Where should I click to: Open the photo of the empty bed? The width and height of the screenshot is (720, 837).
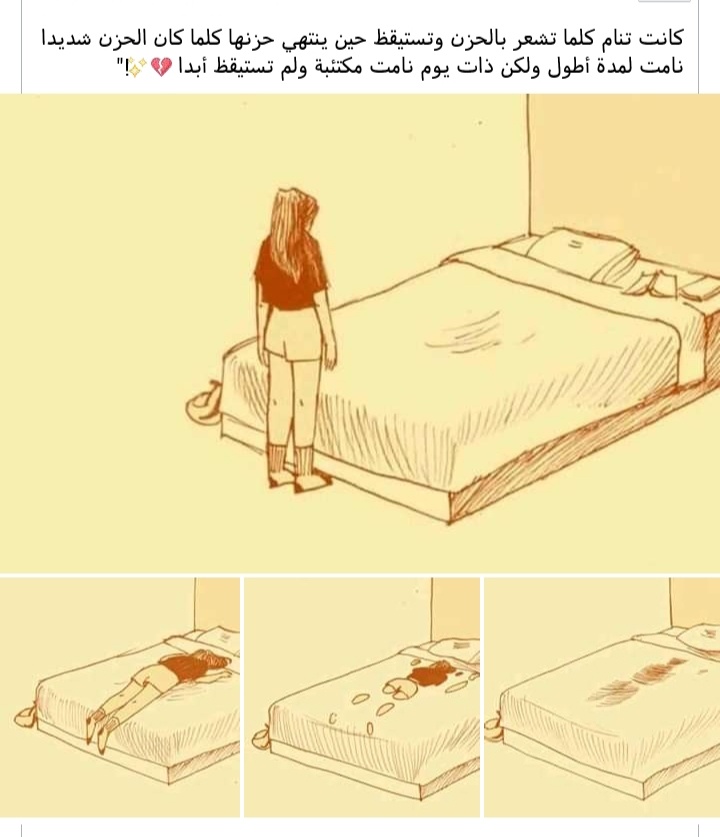(x=602, y=696)
